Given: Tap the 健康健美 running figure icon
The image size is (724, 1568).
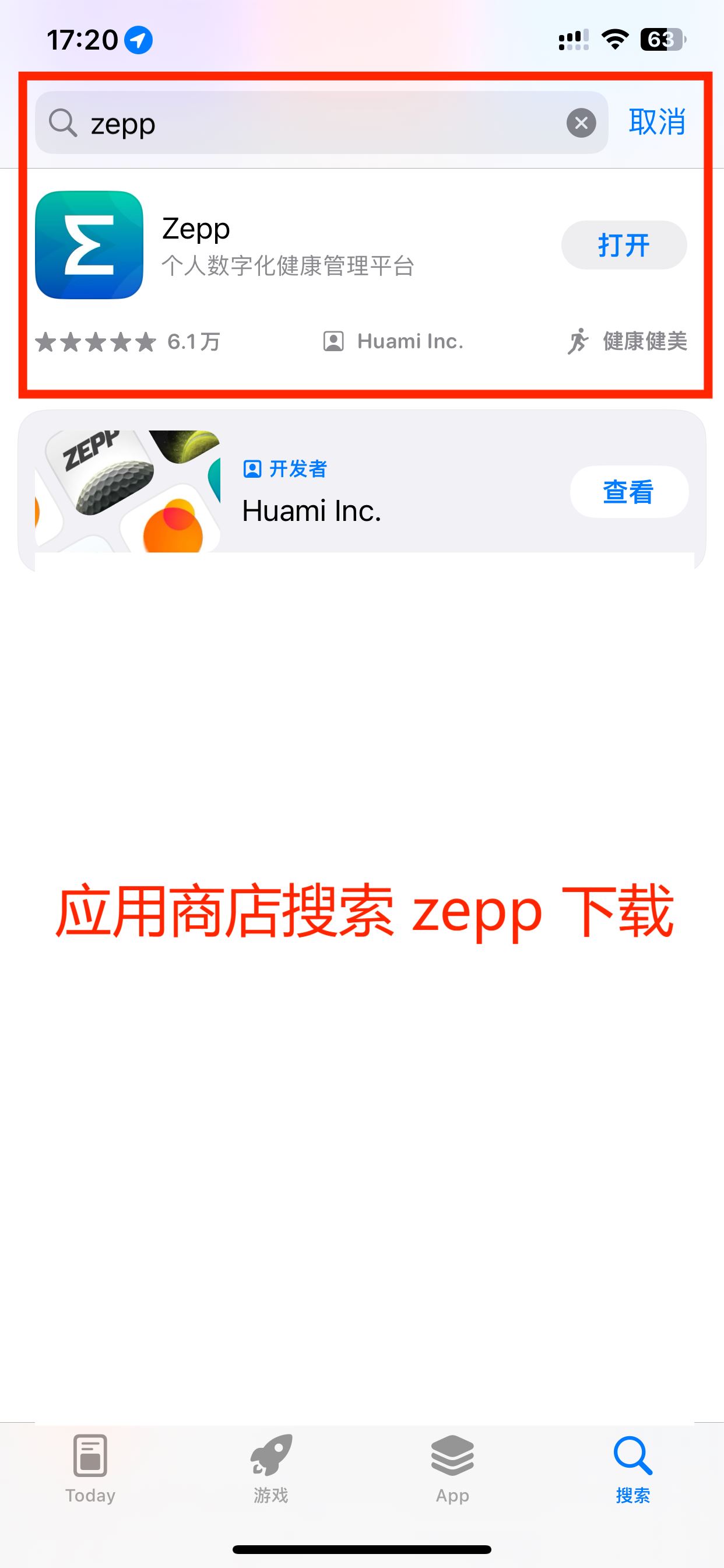Looking at the screenshot, I should click(580, 340).
